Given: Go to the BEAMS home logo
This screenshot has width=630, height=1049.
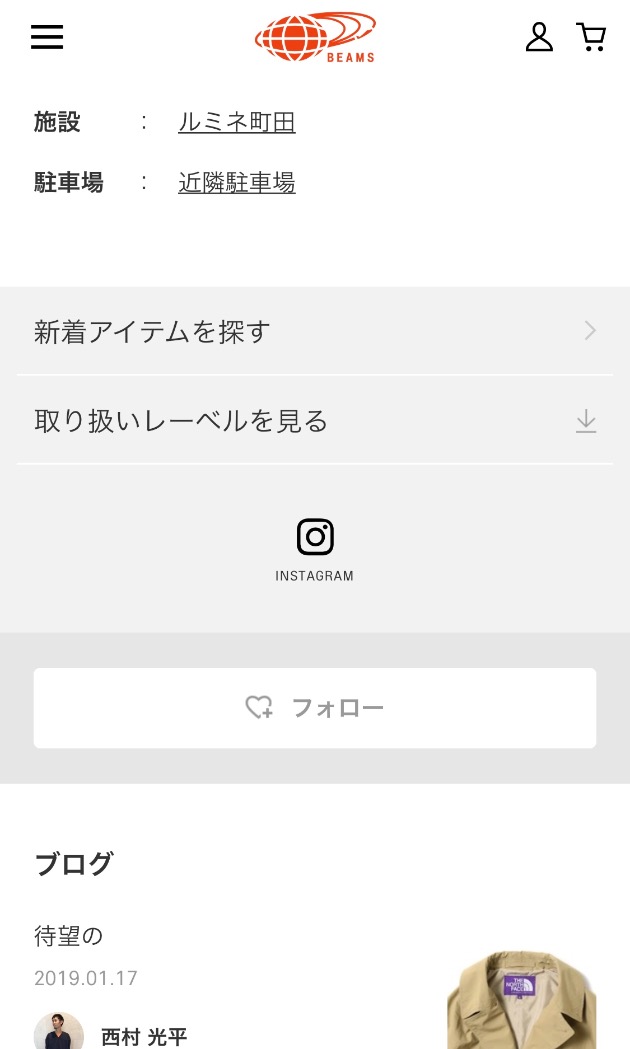Looking at the screenshot, I should [x=315, y=38].
